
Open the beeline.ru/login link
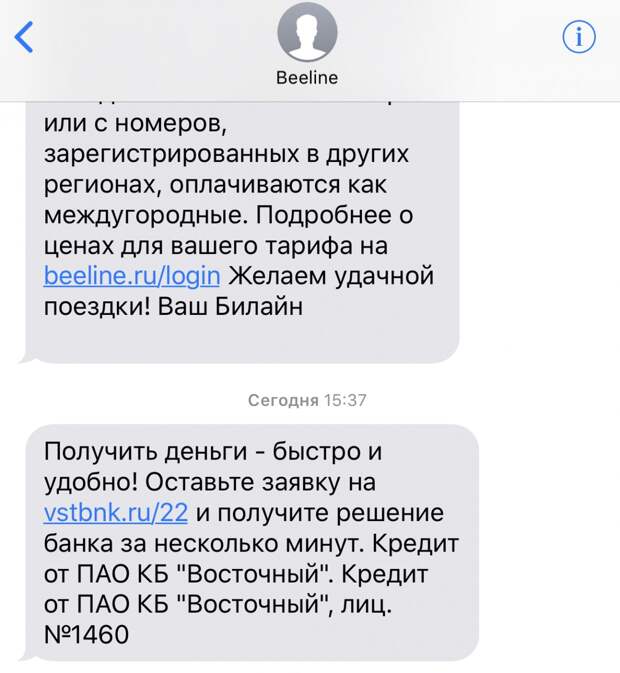[x=131, y=275]
